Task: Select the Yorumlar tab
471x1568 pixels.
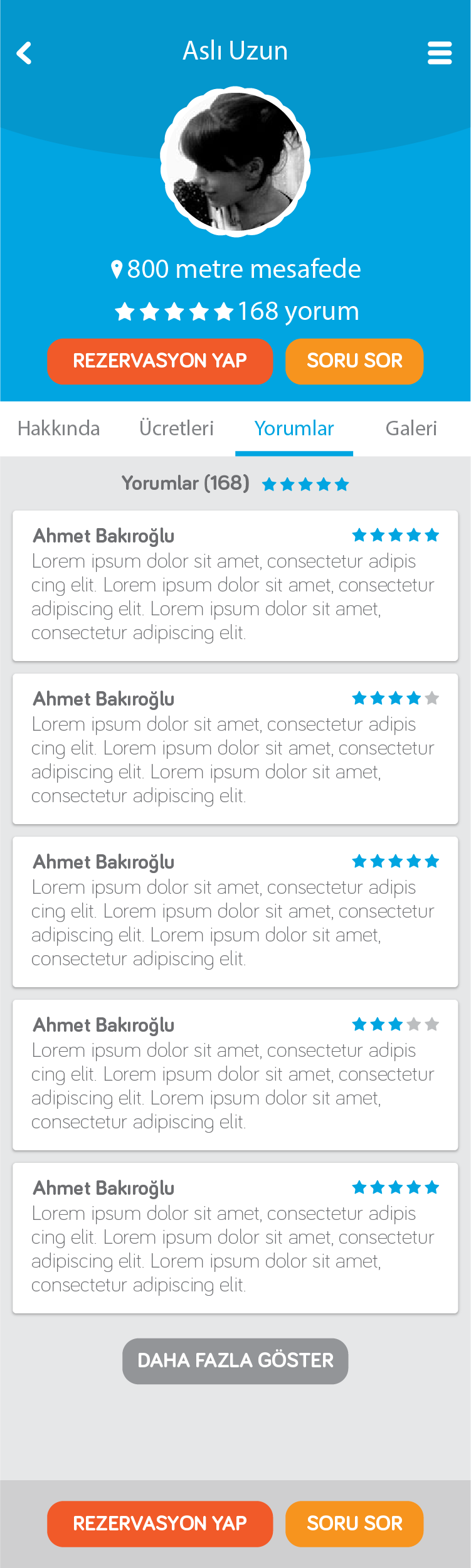Action: [x=294, y=428]
